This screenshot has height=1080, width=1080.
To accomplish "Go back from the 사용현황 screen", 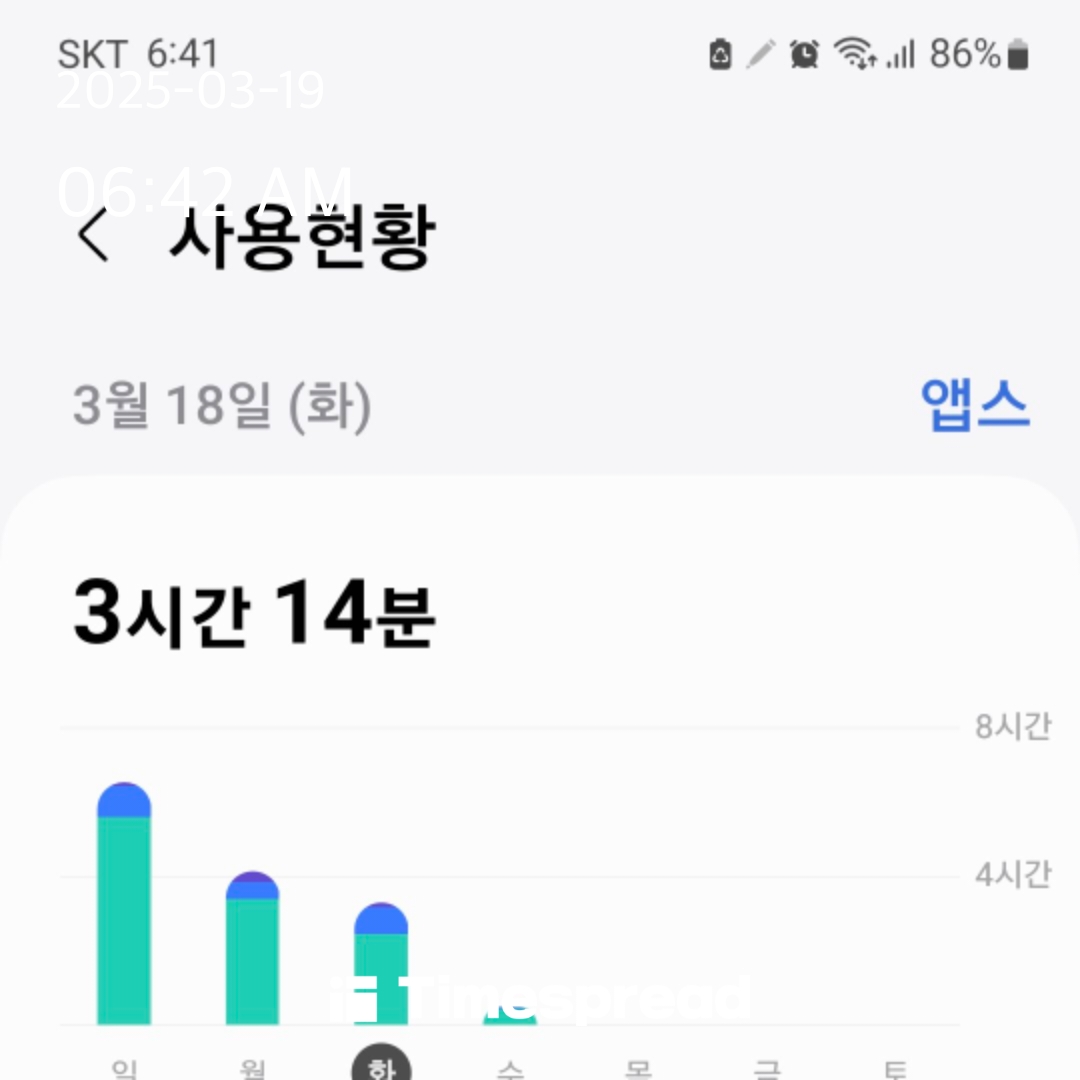I will click(x=93, y=236).
